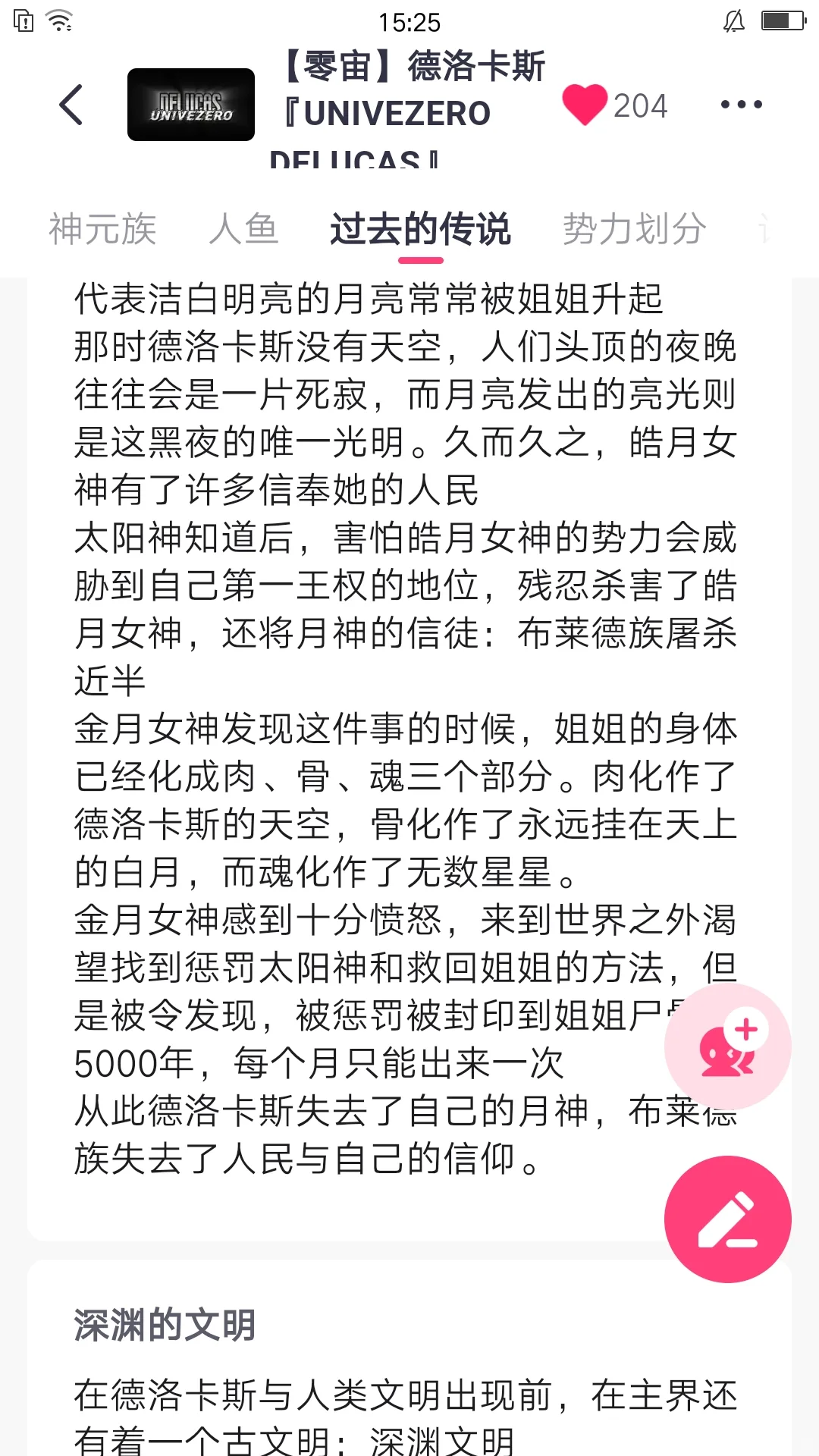Switch to the 势力划分 tab
The image size is (819, 1456).
click(635, 229)
